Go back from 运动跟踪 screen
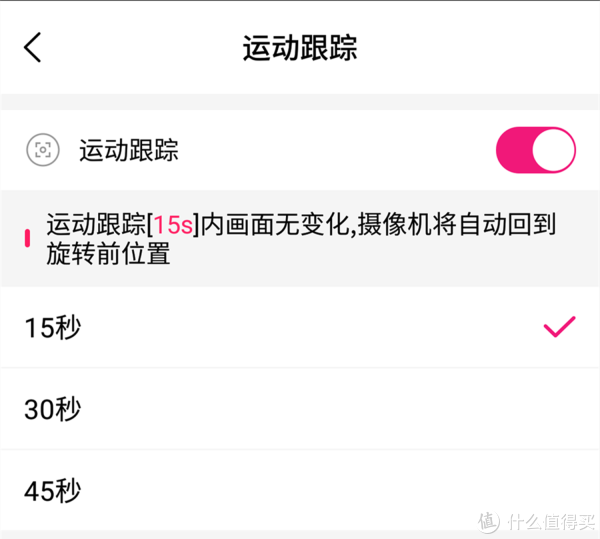The width and height of the screenshot is (600, 539). (33, 47)
